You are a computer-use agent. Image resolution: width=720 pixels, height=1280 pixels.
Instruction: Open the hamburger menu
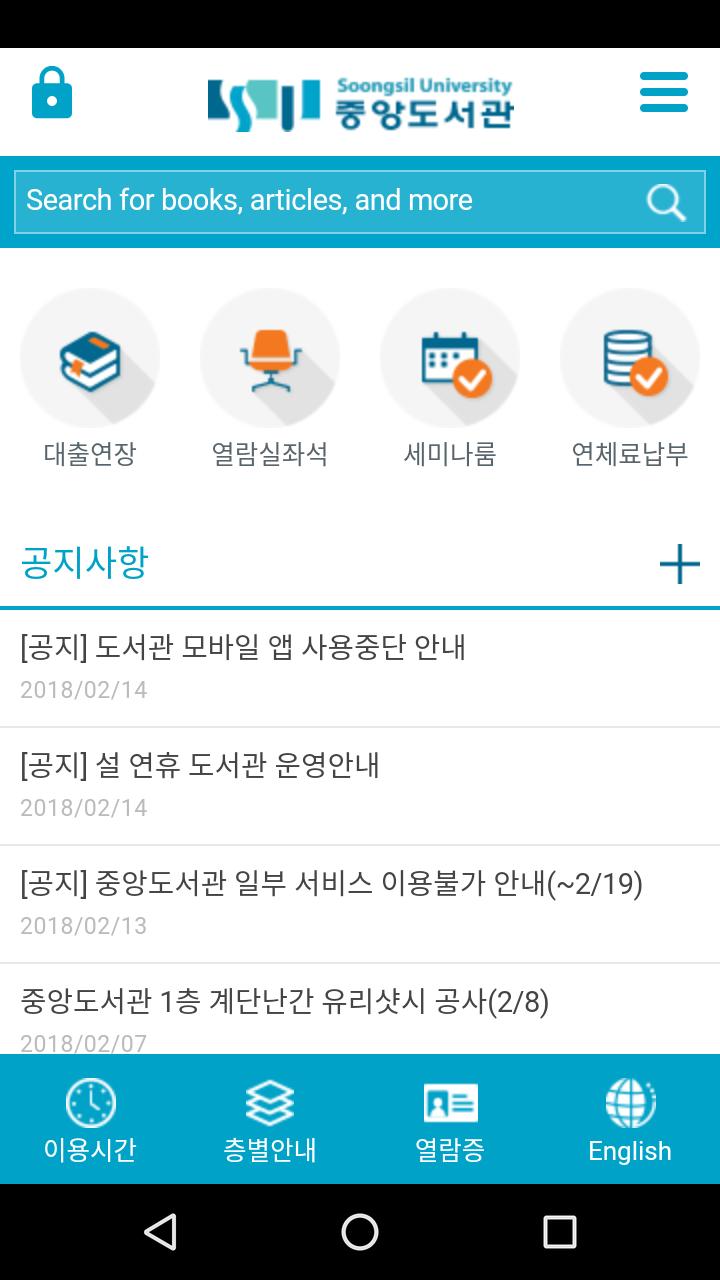[664, 92]
